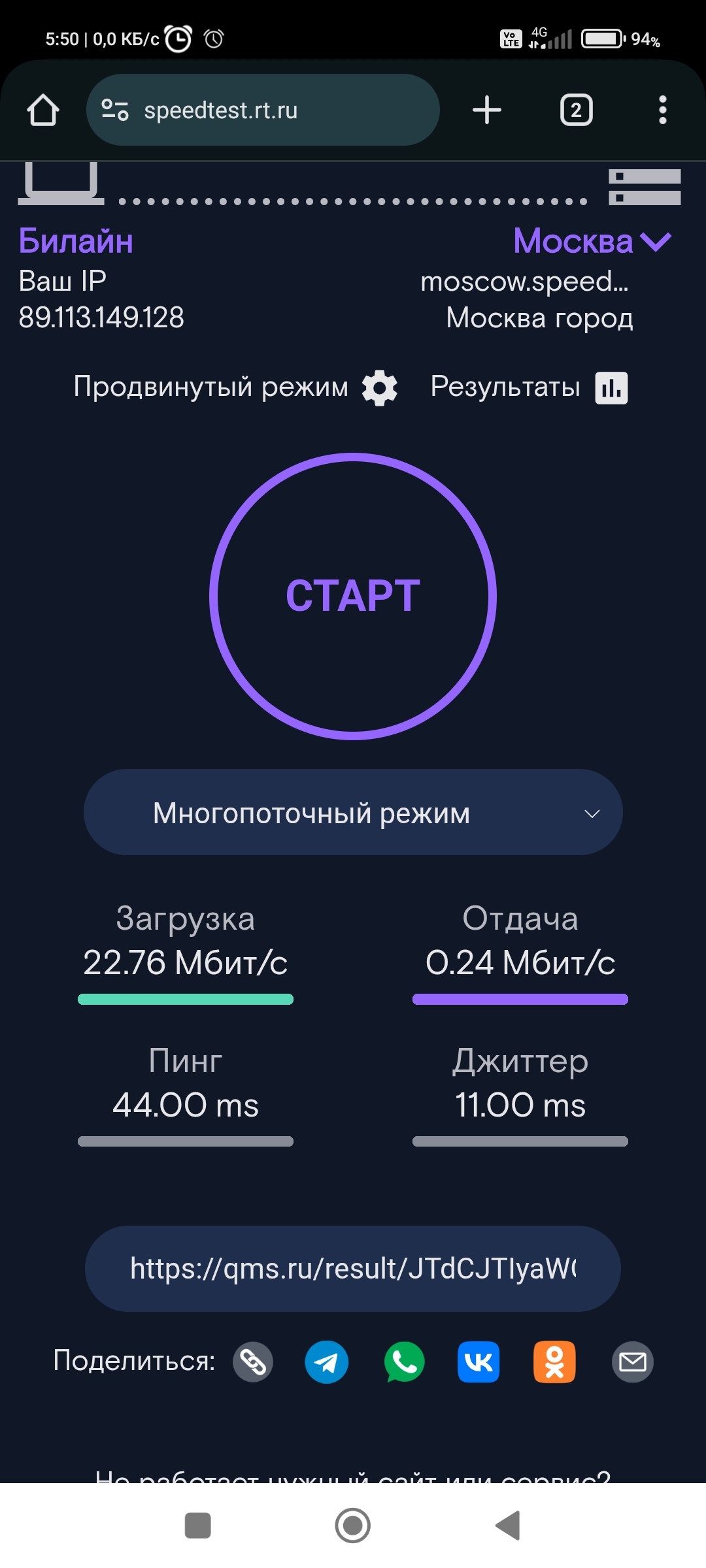This screenshot has width=706, height=1568.
Task: Go back with the system back button
Action: (508, 1526)
